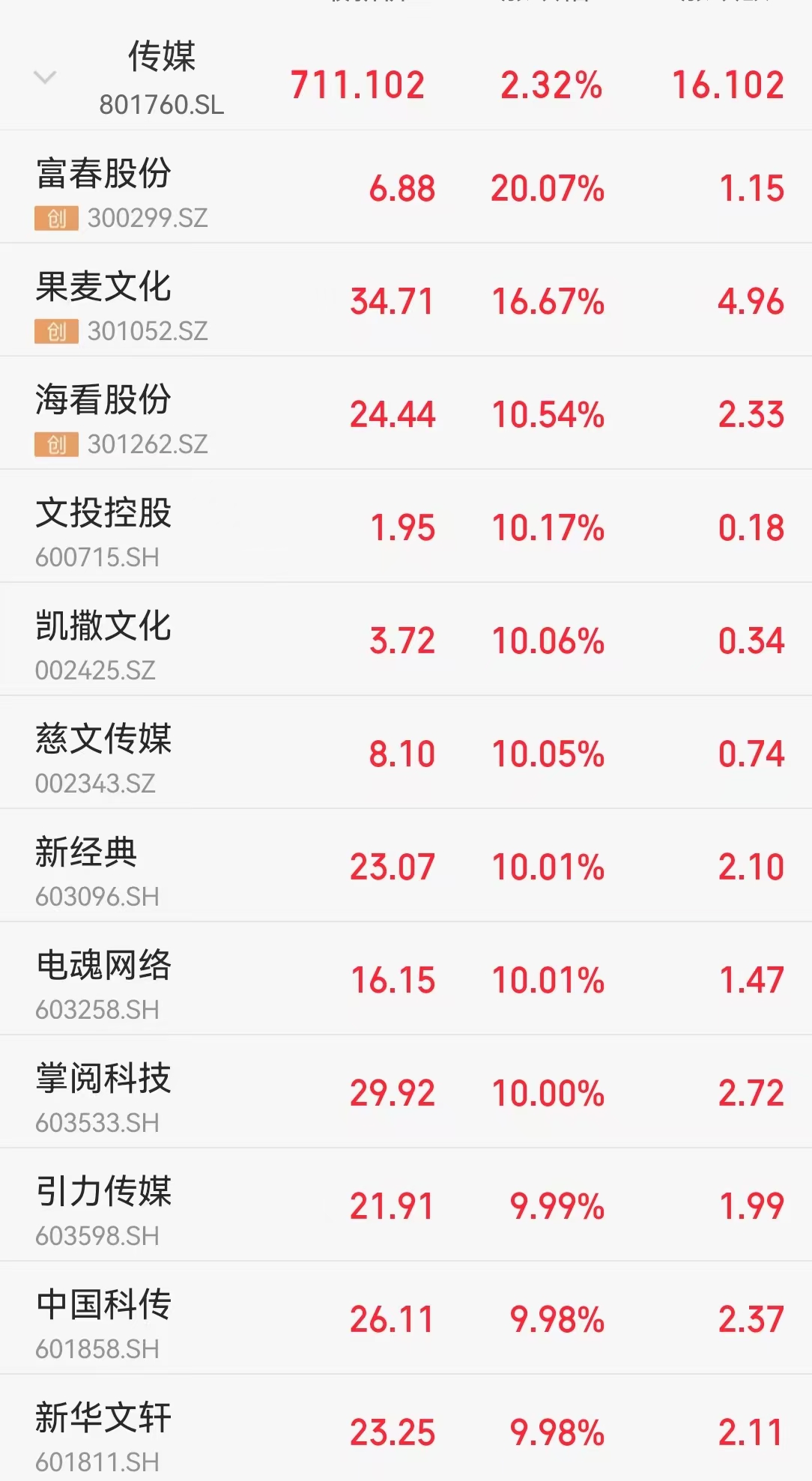812x1481 pixels.
Task: Open the 引力传媒 row
Action: click(406, 1205)
